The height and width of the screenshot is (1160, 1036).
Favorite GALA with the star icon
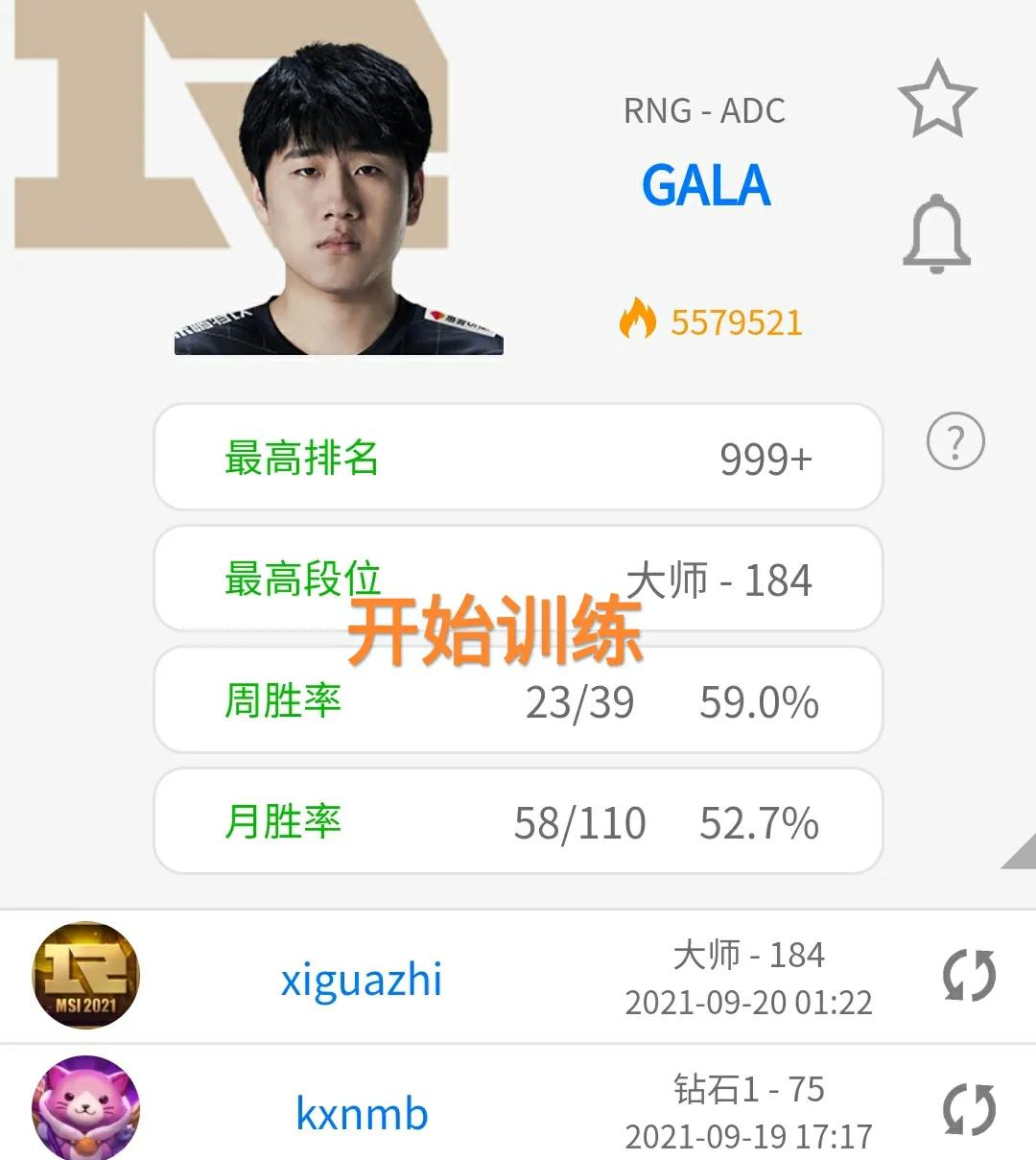coord(935,96)
